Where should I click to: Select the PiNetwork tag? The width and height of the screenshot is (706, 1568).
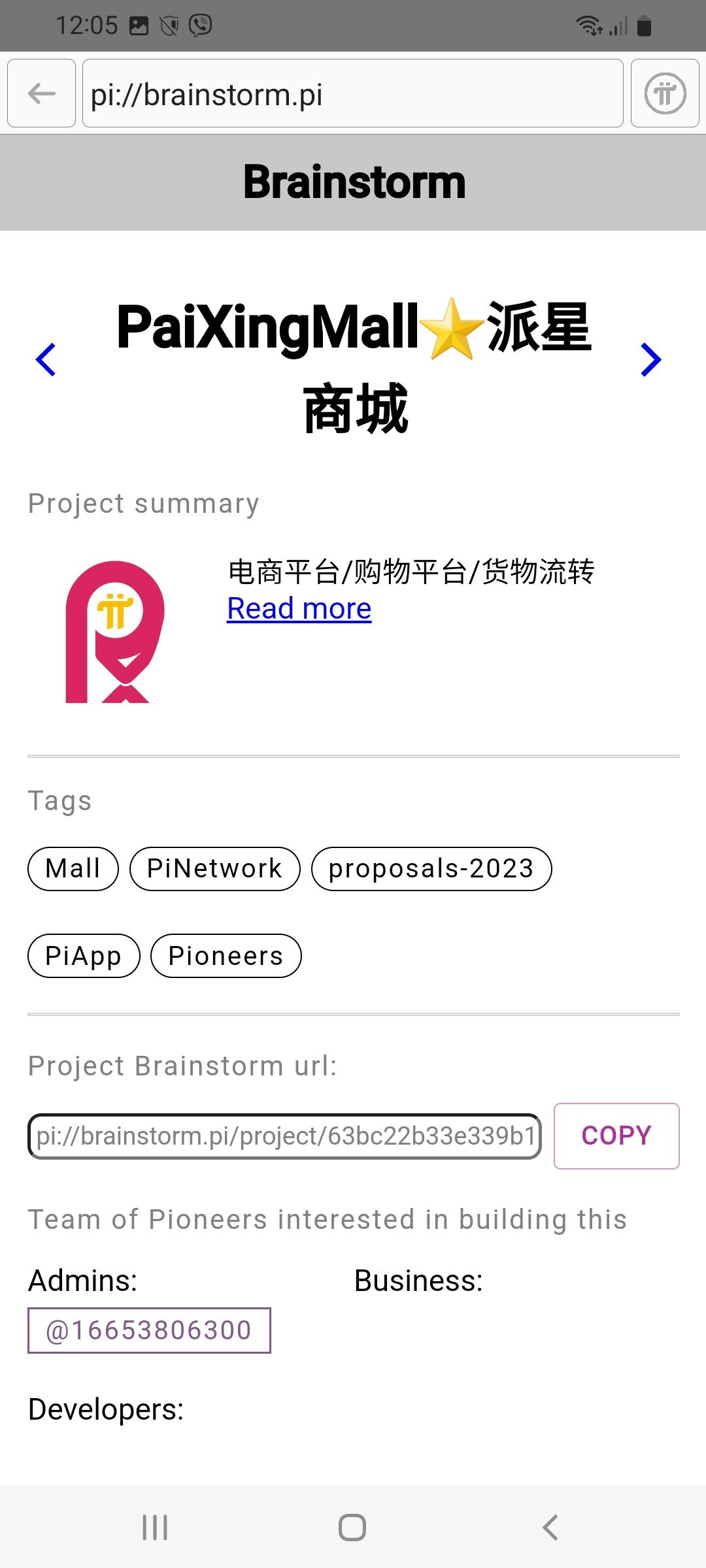click(x=214, y=869)
